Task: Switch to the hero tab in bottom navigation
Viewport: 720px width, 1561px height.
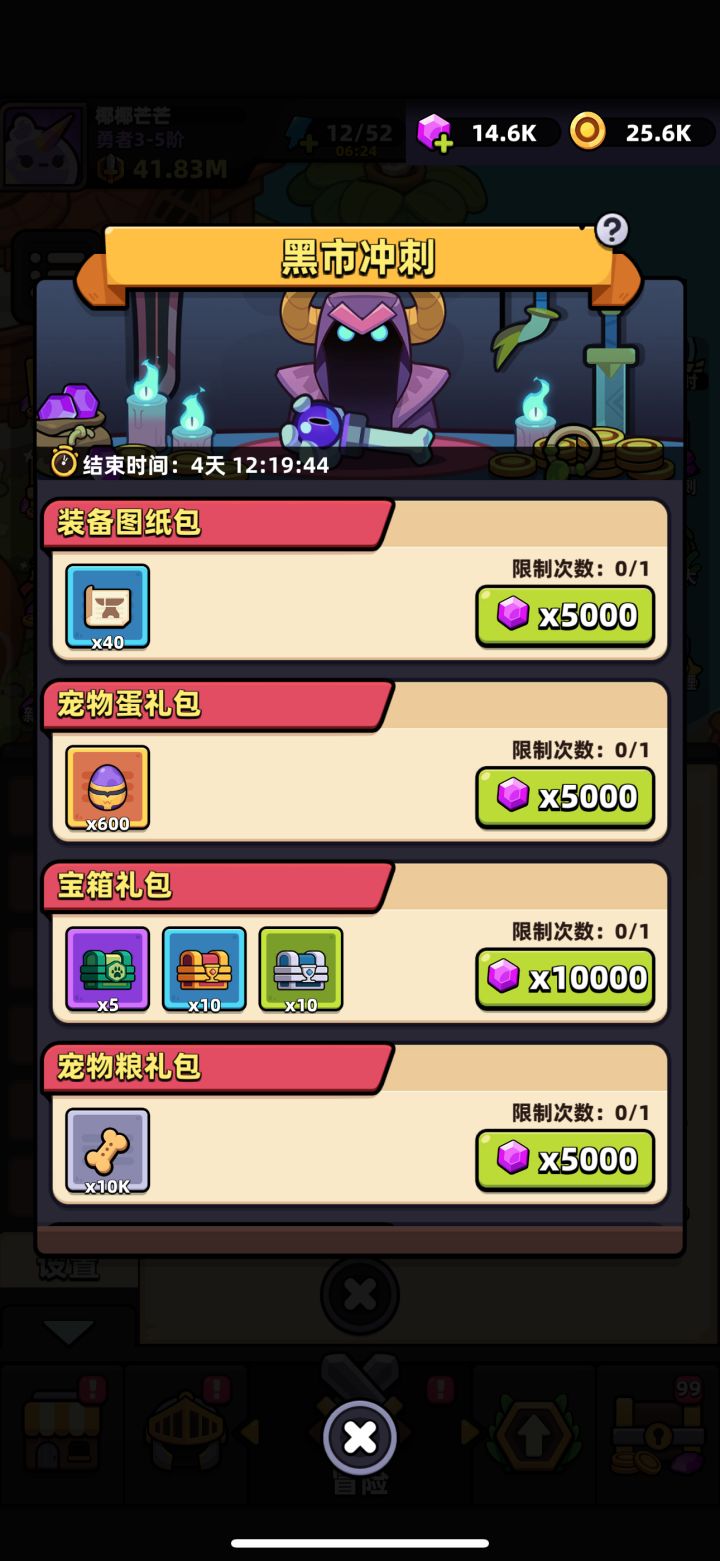Action: (x=186, y=1433)
